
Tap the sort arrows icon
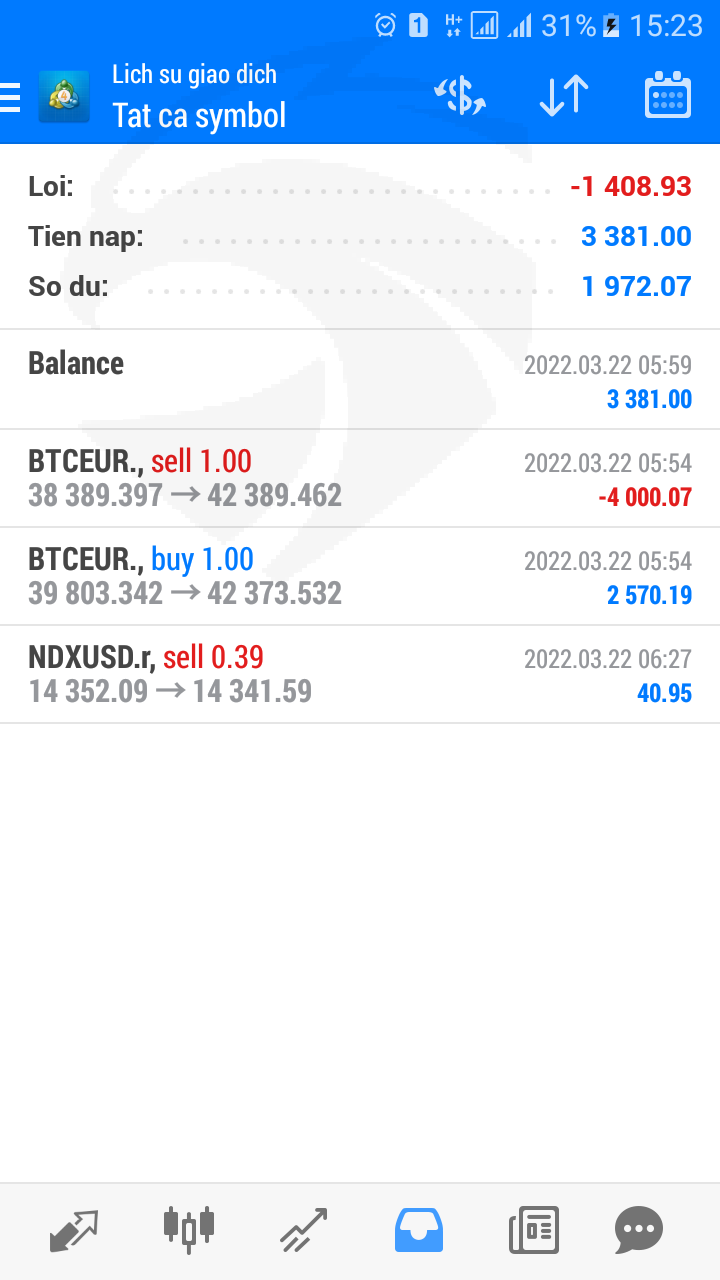coord(563,96)
